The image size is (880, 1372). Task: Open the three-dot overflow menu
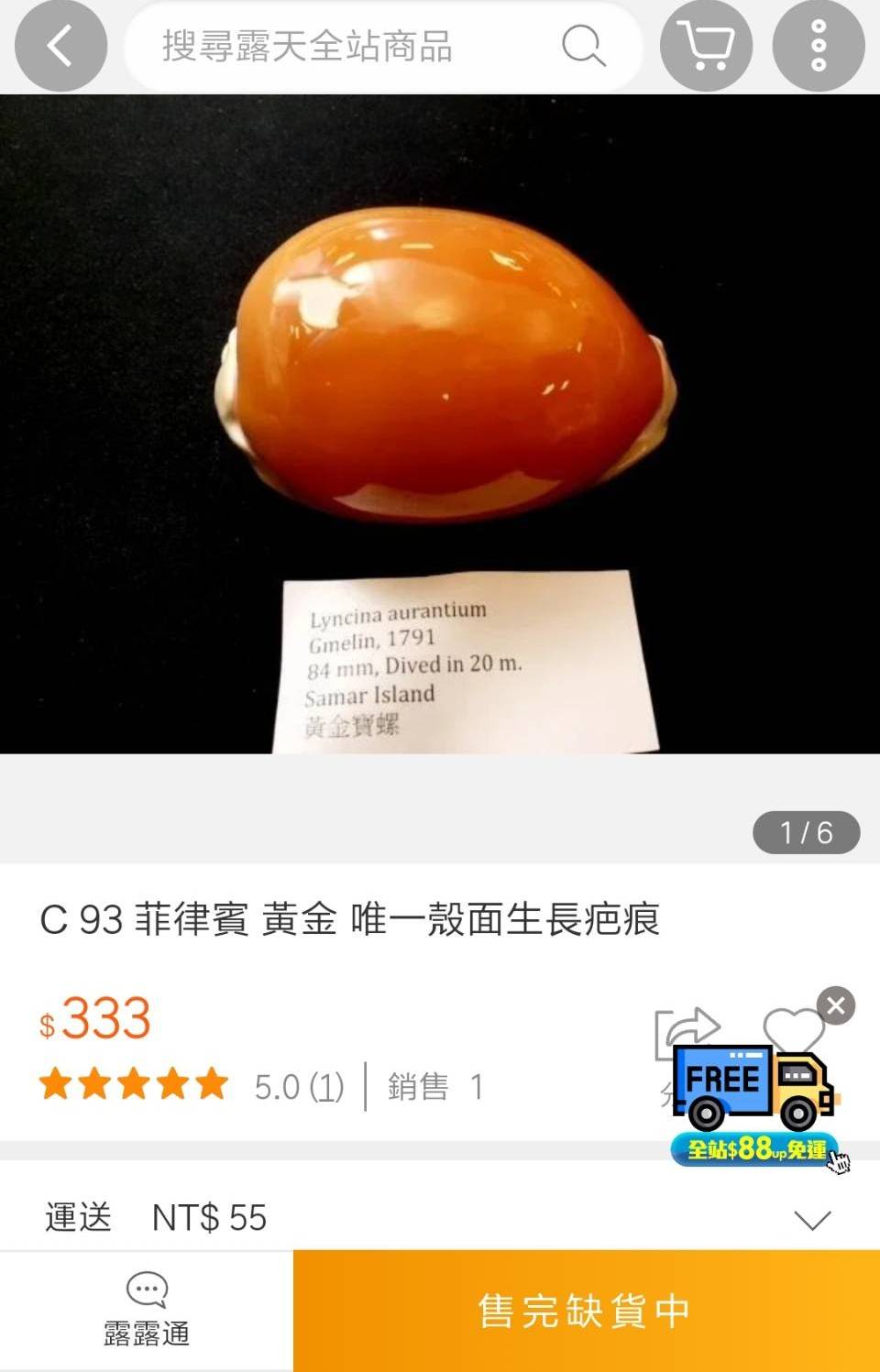tap(819, 46)
